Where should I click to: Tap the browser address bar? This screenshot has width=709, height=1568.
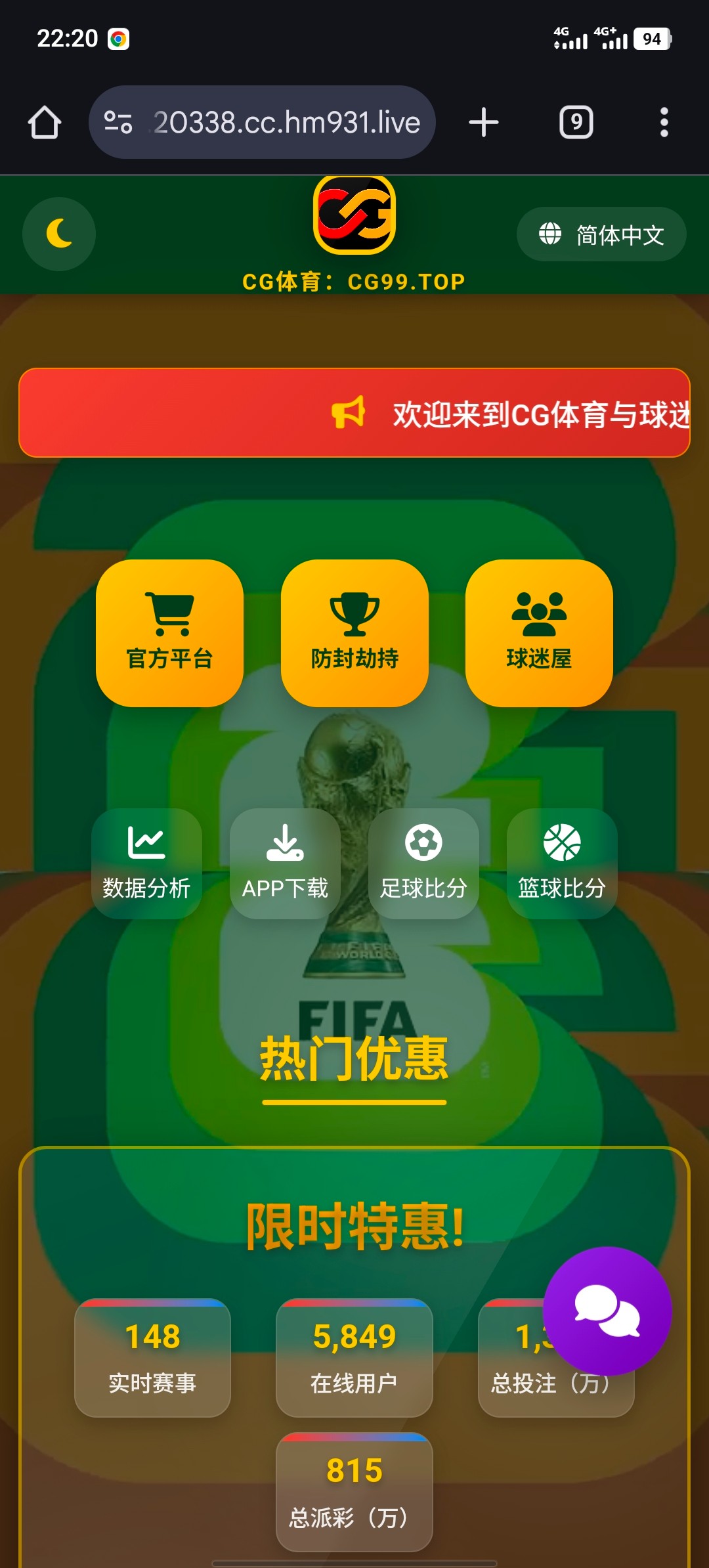click(286, 123)
